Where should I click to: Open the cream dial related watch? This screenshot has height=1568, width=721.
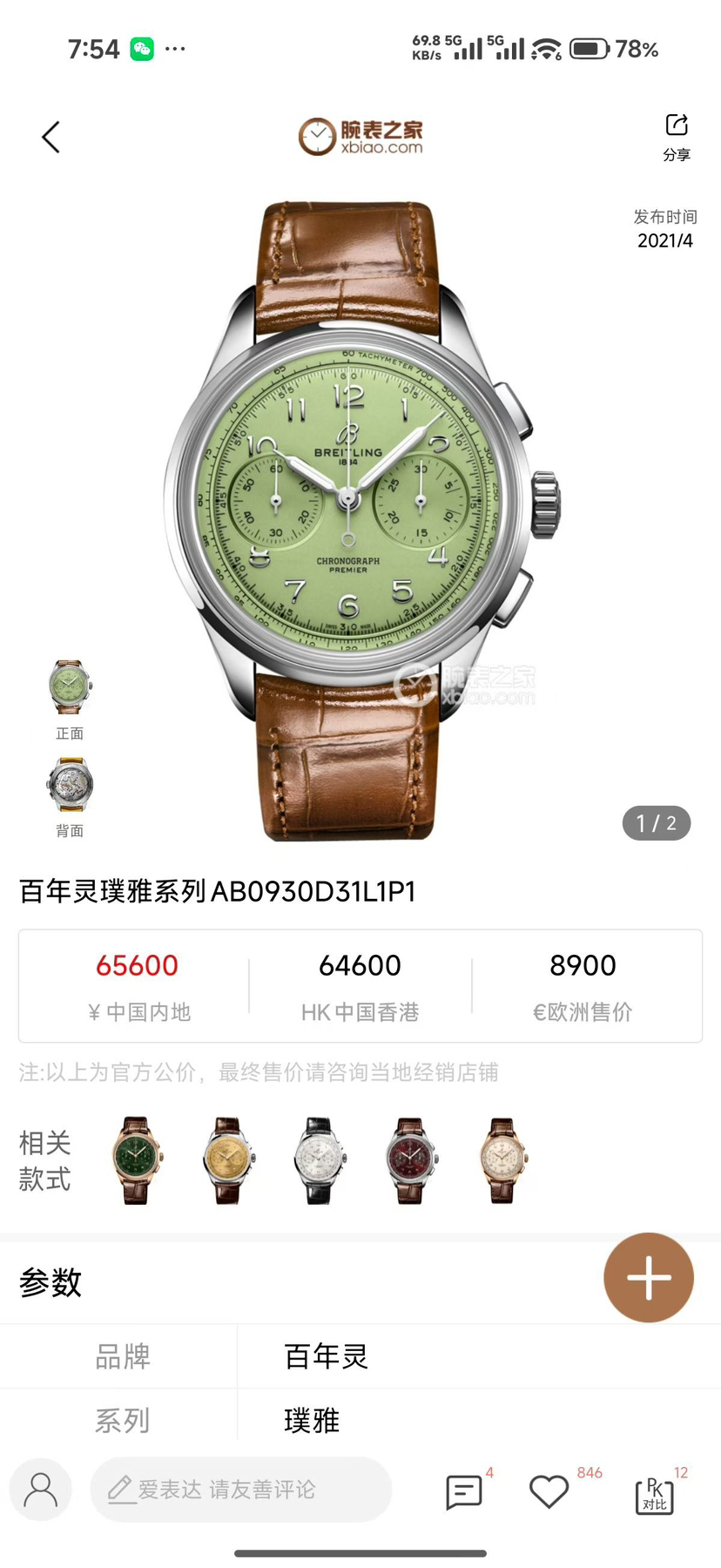coord(503,1160)
